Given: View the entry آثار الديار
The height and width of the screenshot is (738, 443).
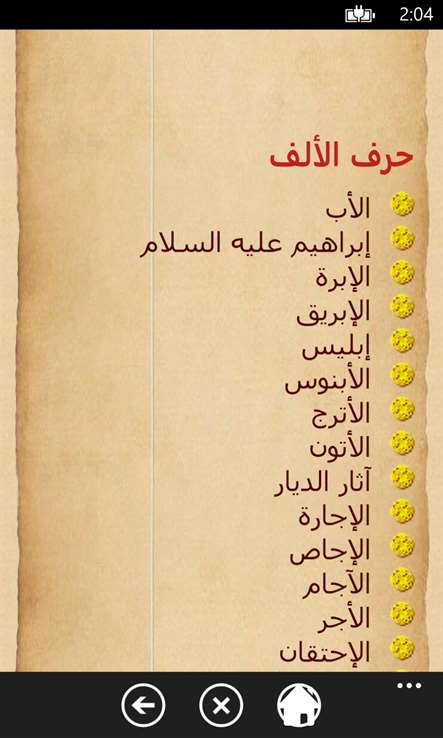Looking at the screenshot, I should [322, 482].
